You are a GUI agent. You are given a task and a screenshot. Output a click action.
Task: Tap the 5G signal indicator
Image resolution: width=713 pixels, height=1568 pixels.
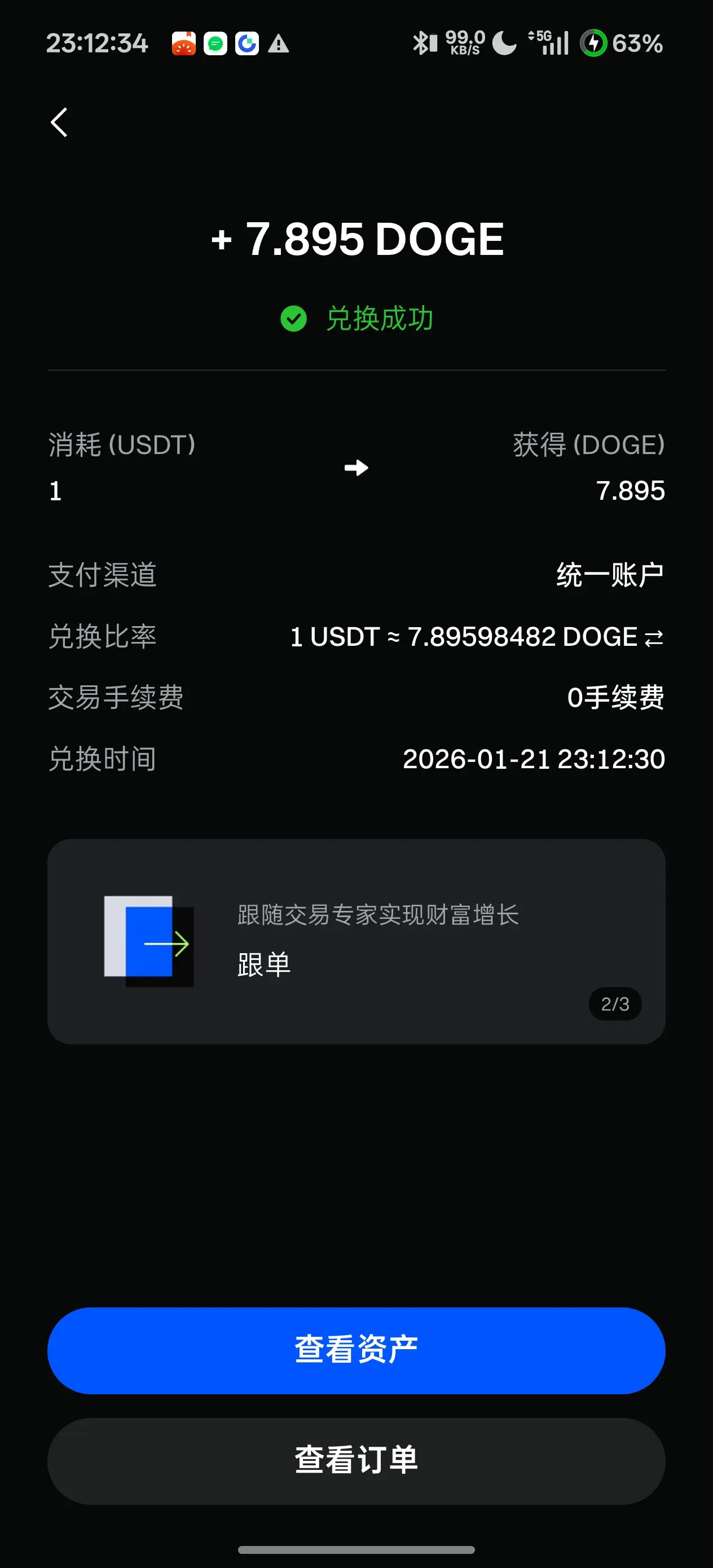pos(547,43)
